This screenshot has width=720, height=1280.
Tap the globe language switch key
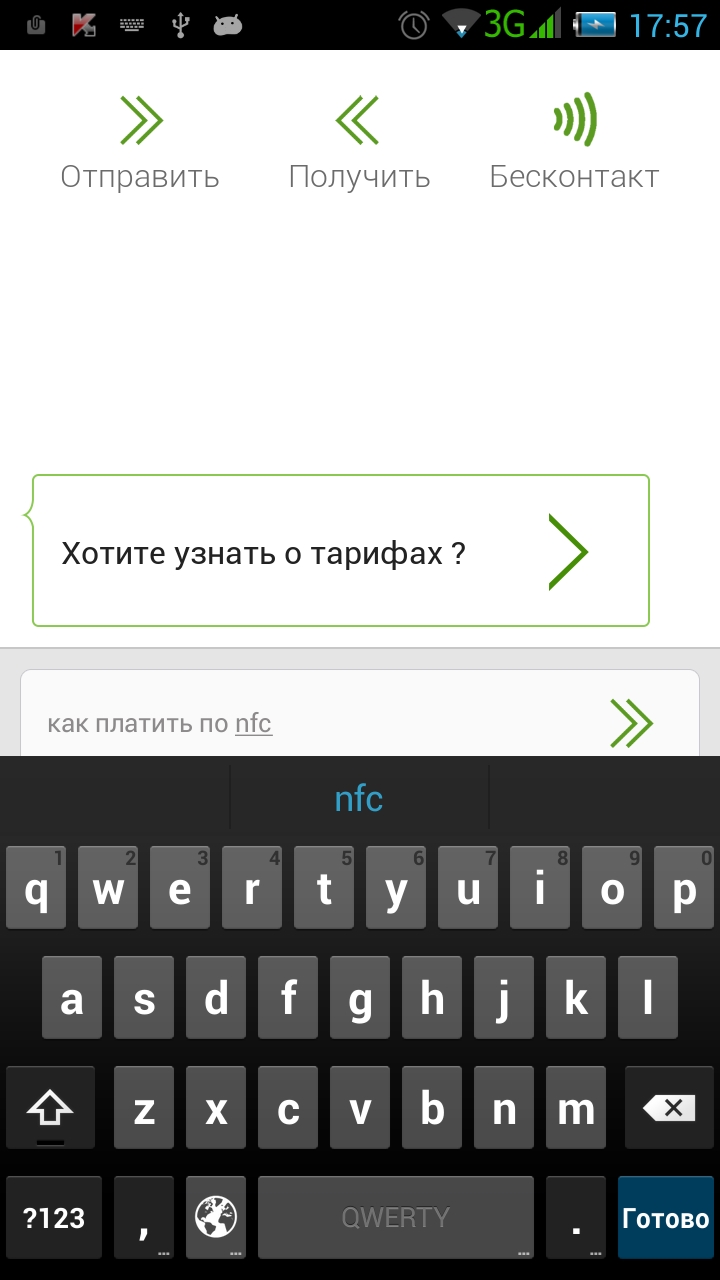pyautogui.click(x=216, y=1217)
